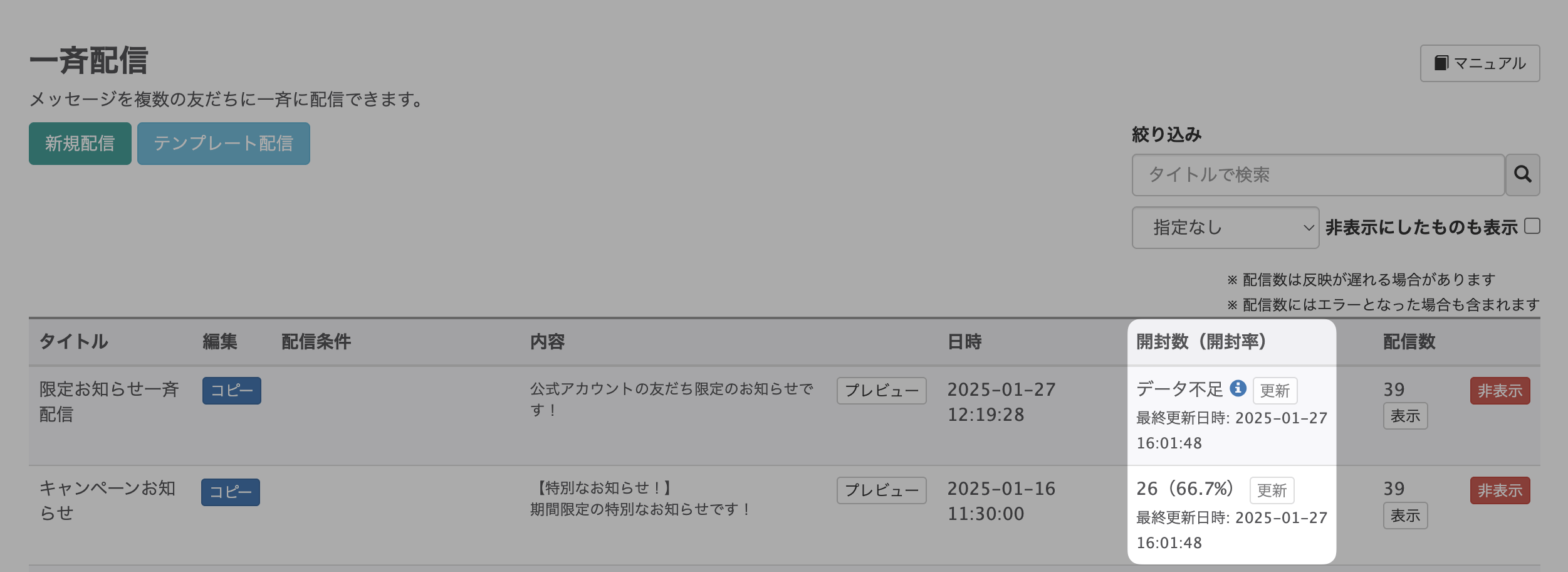Hide the キャンペーンお知らせ row

[x=1500, y=490]
